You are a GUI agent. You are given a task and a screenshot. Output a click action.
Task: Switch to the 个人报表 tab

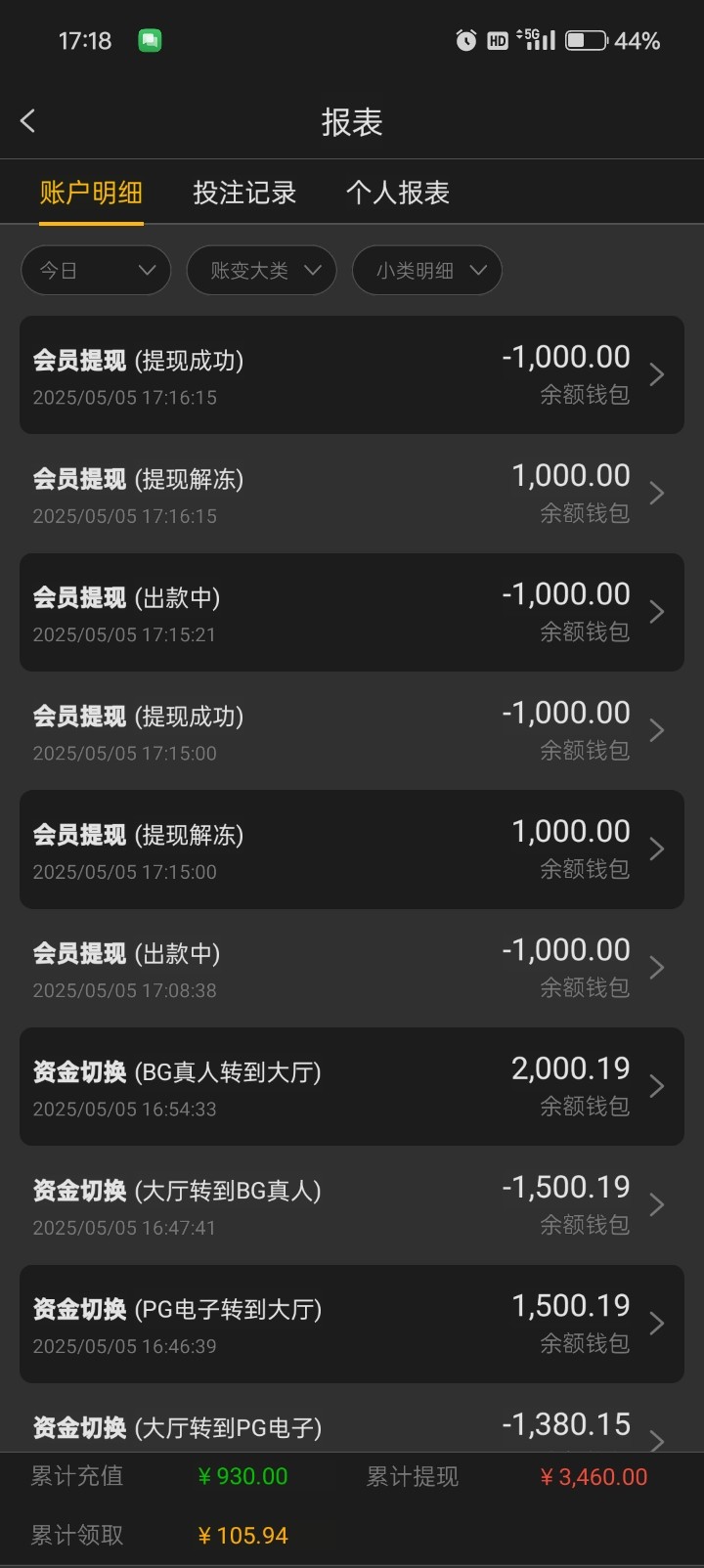pyautogui.click(x=398, y=193)
